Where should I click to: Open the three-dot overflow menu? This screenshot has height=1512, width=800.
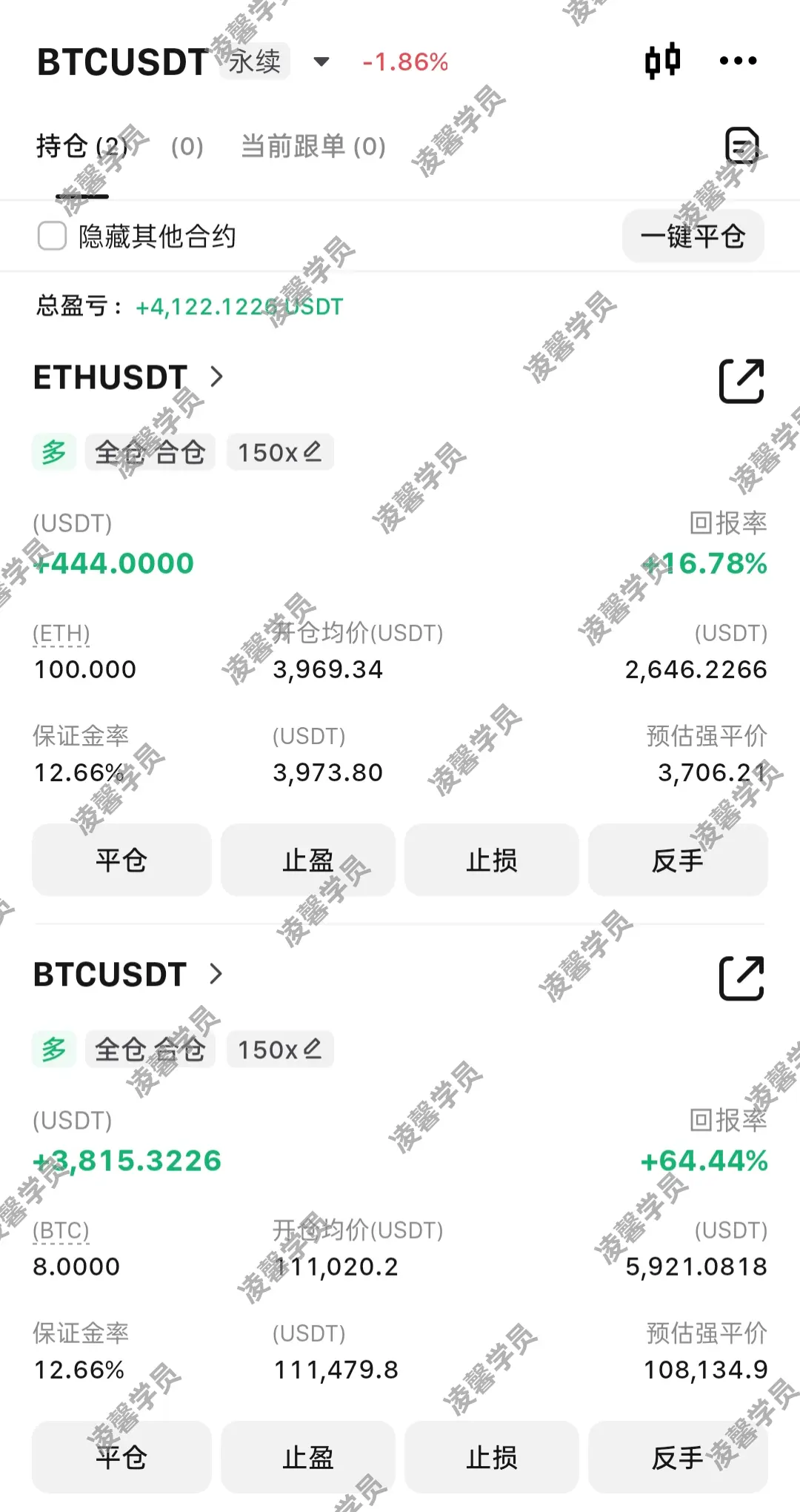(x=738, y=61)
